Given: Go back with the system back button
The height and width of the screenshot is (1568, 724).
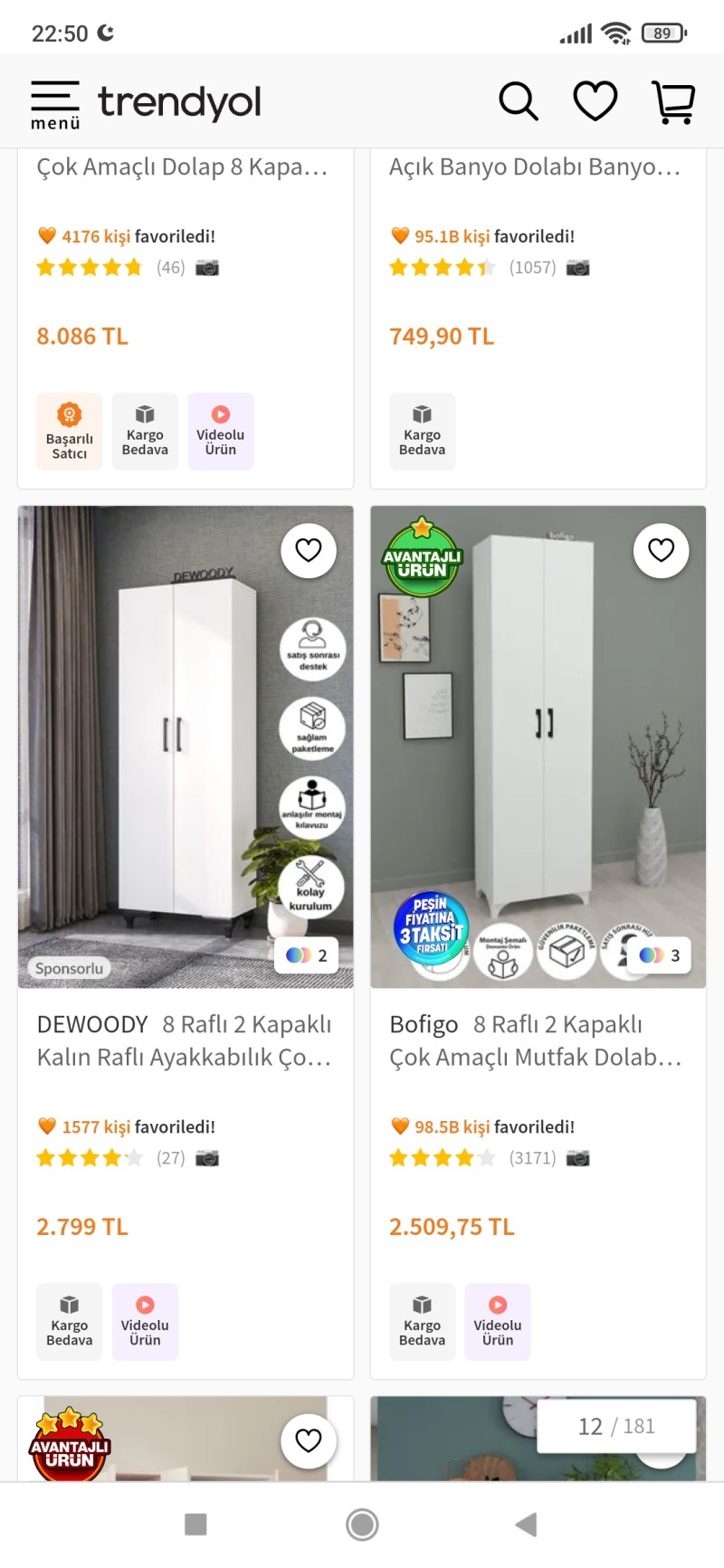Looking at the screenshot, I should [527, 1525].
